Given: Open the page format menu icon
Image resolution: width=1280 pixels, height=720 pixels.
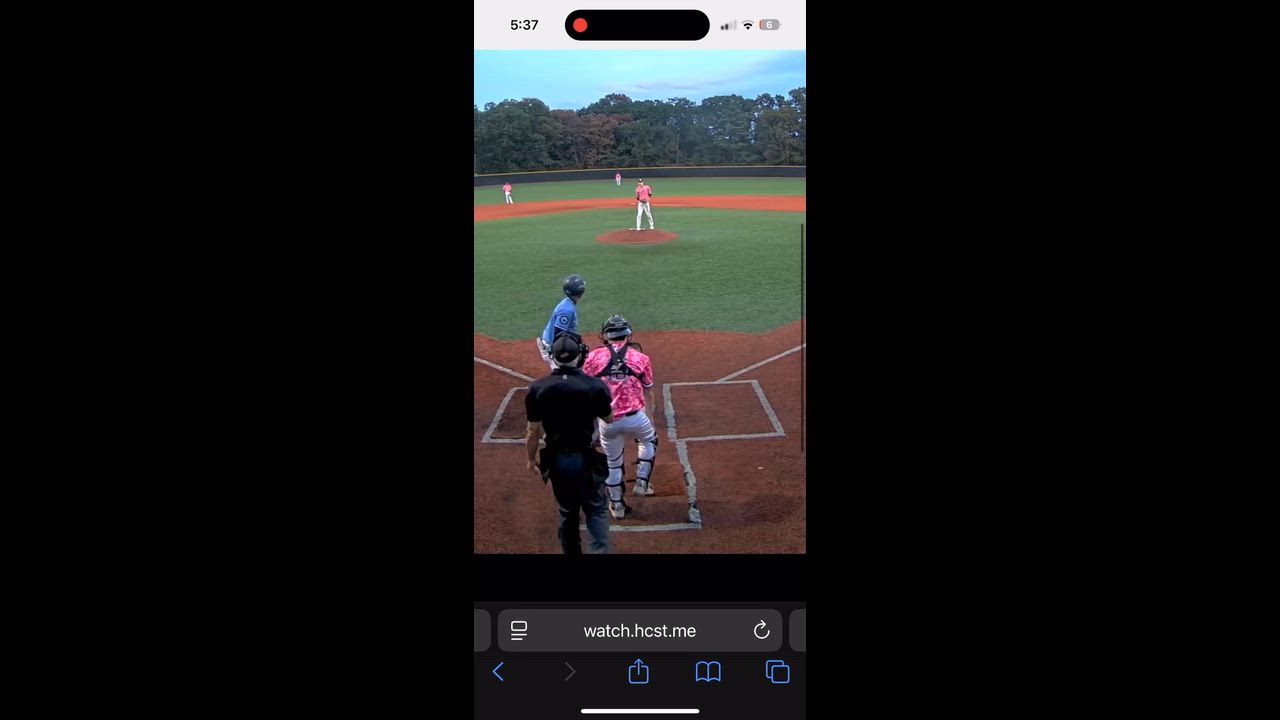Looking at the screenshot, I should [x=519, y=630].
